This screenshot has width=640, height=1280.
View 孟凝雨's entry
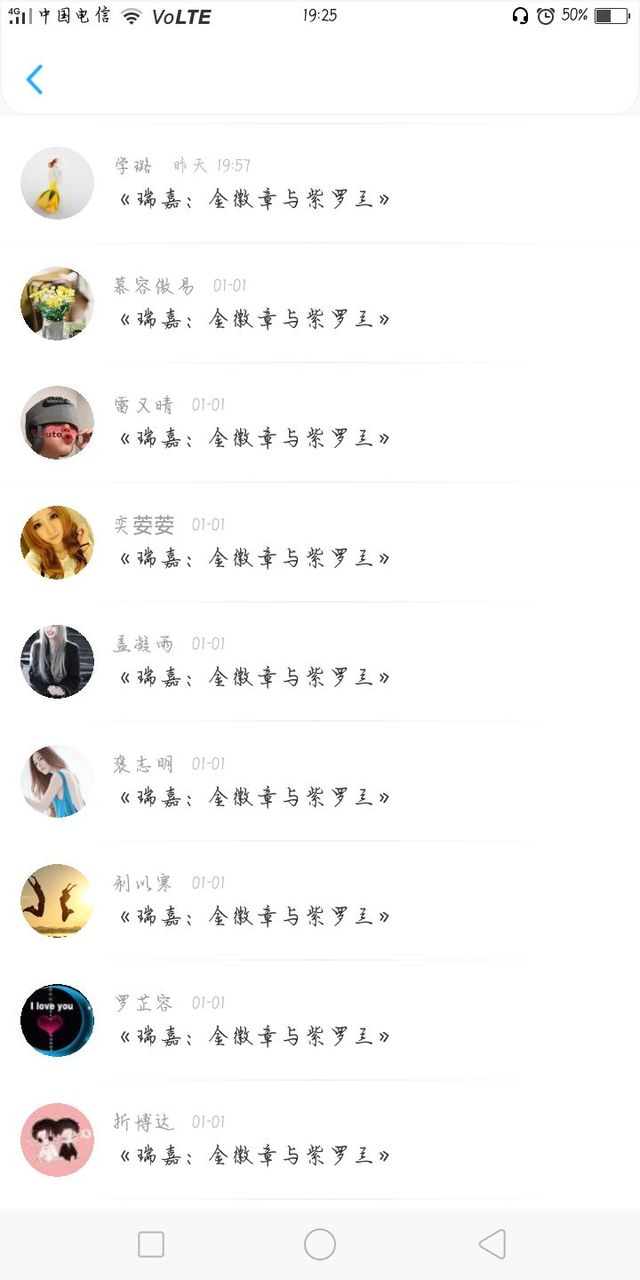pos(320,662)
